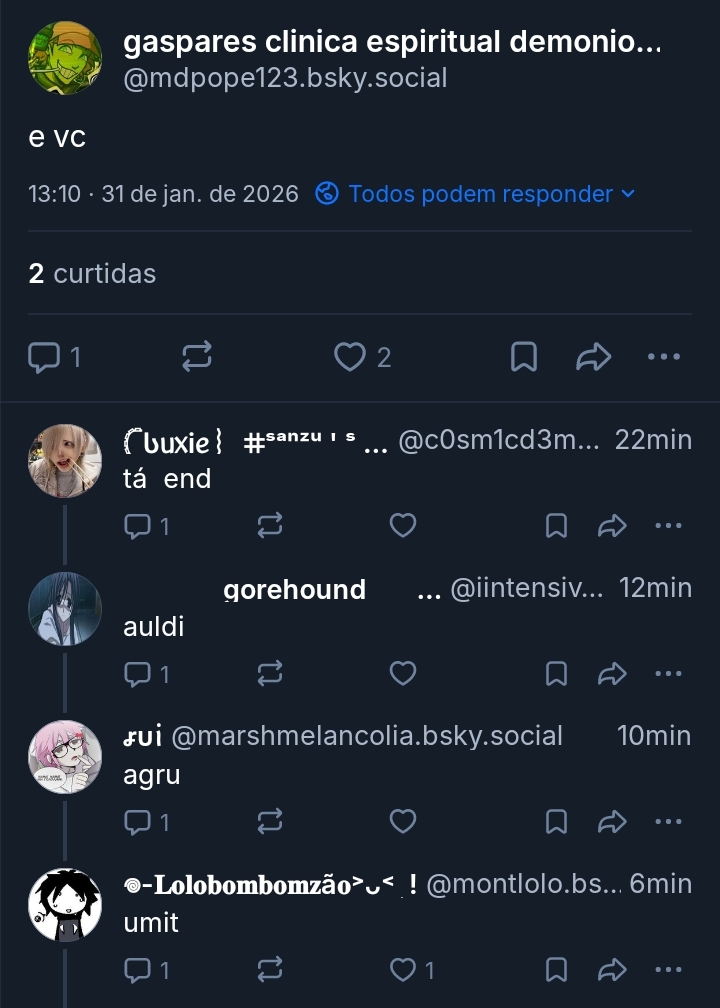Repost gorehound's 'auldi' reply
The width and height of the screenshot is (720, 1008).
pos(270,674)
